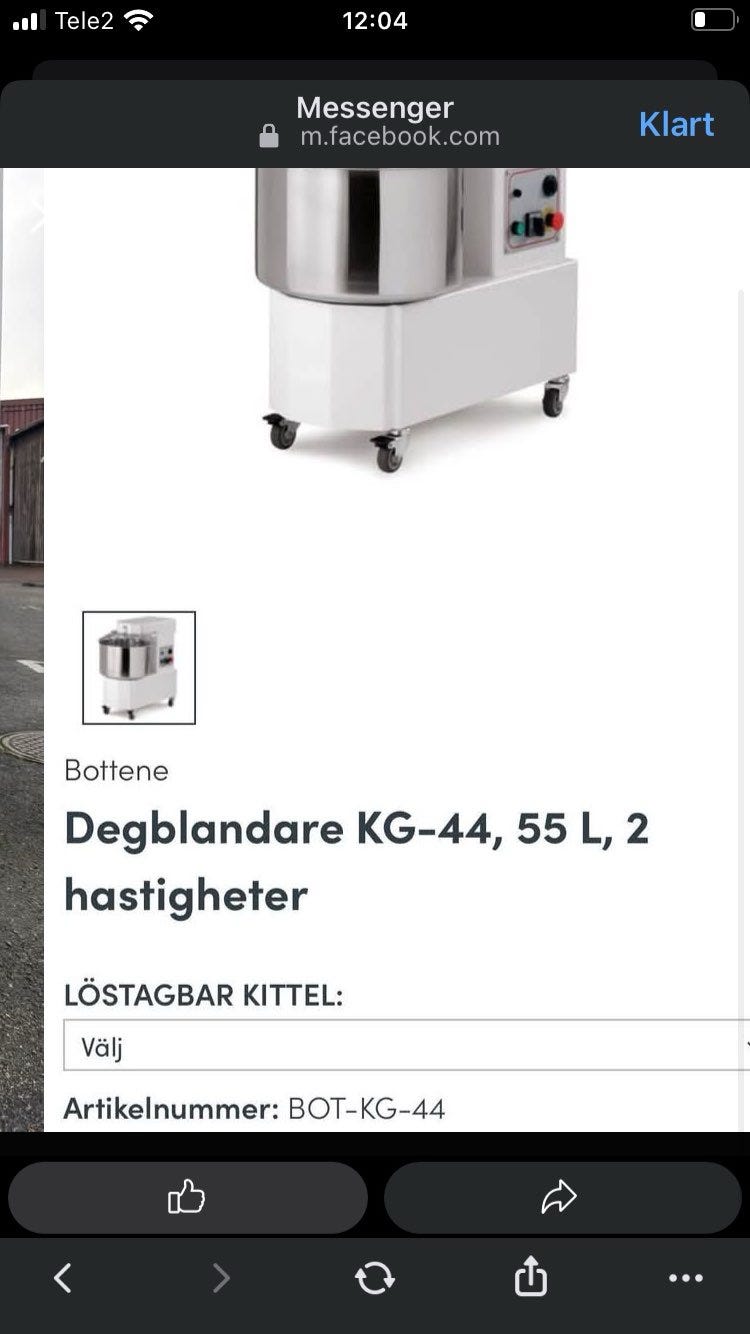Open the Bottene brand link
This screenshot has height=1334, width=750.
coord(116,770)
